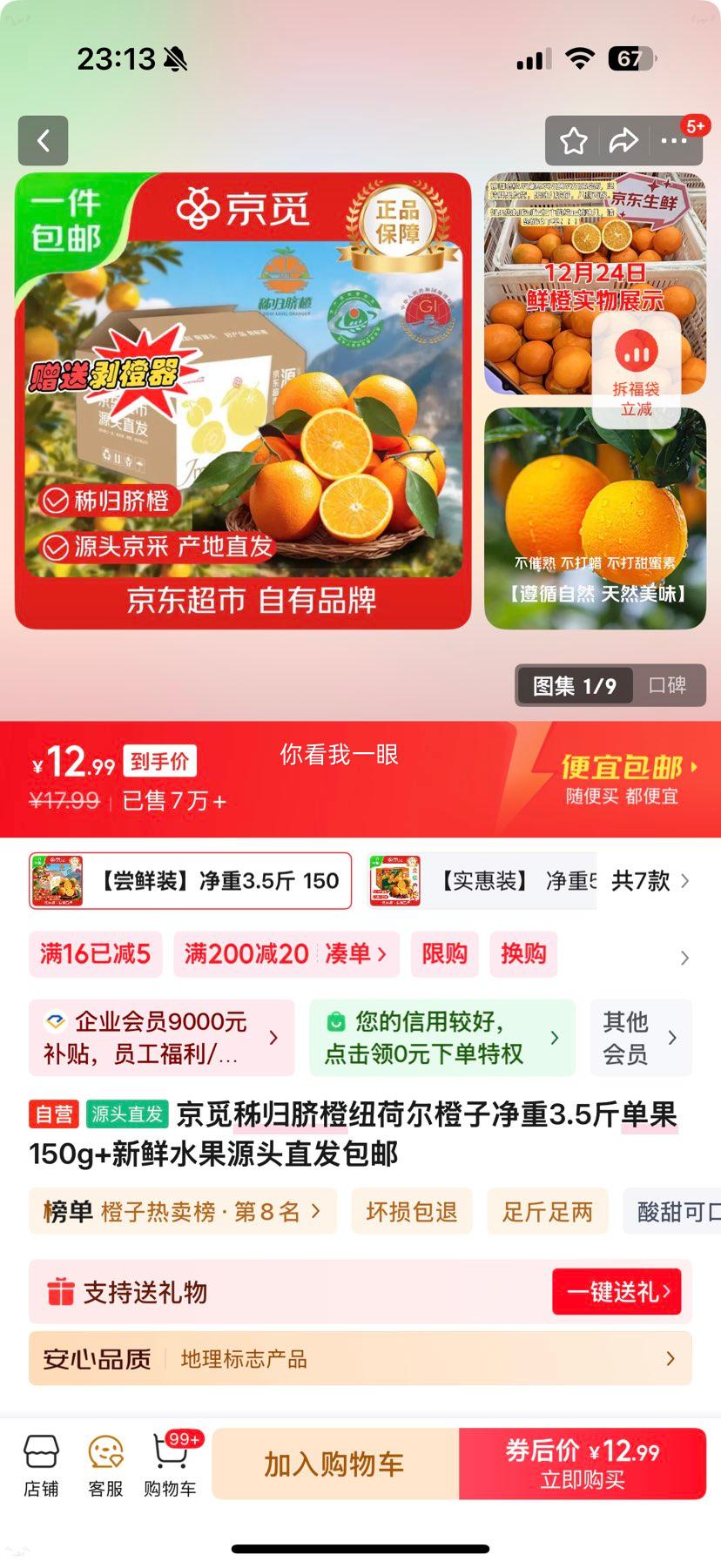Open the share icon
Image resolution: width=721 pixels, height=1568 pixels.
[624, 140]
